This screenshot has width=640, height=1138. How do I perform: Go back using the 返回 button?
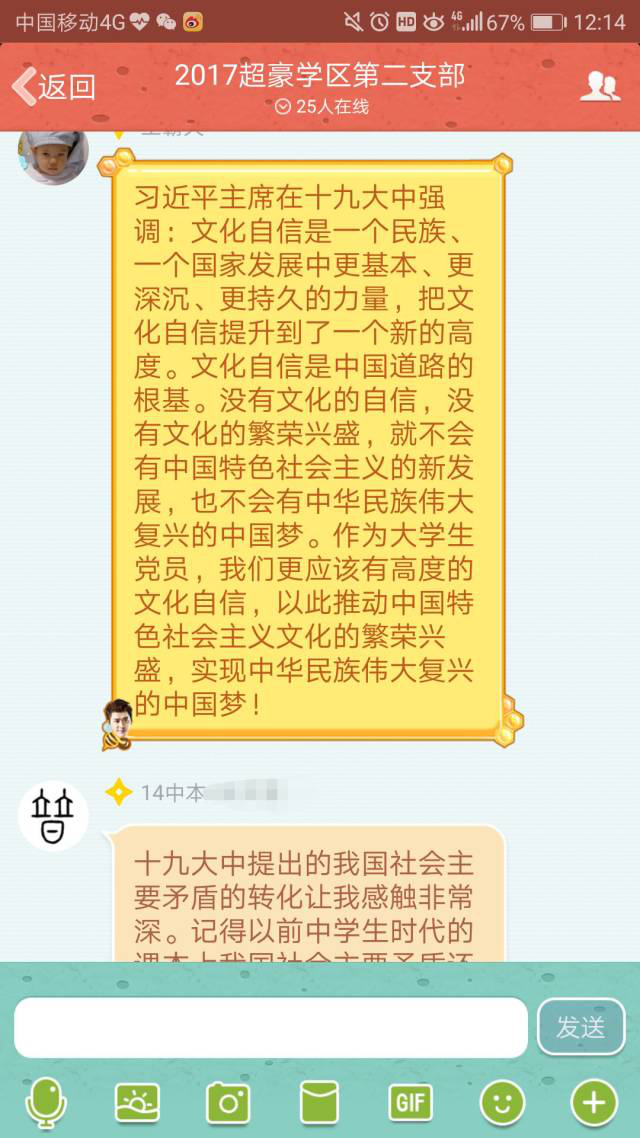click(55, 87)
